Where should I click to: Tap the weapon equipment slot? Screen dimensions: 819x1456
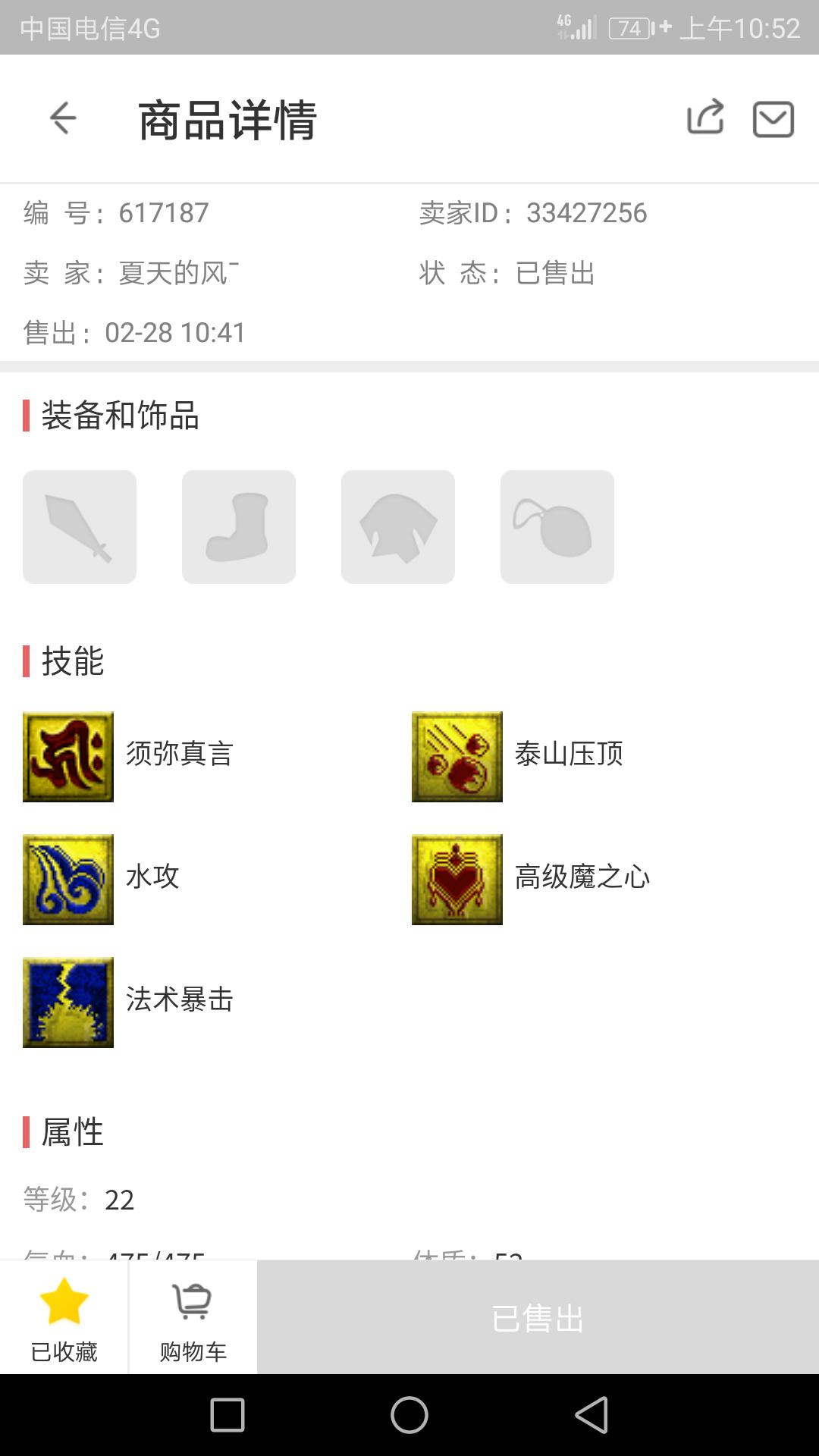point(80,527)
